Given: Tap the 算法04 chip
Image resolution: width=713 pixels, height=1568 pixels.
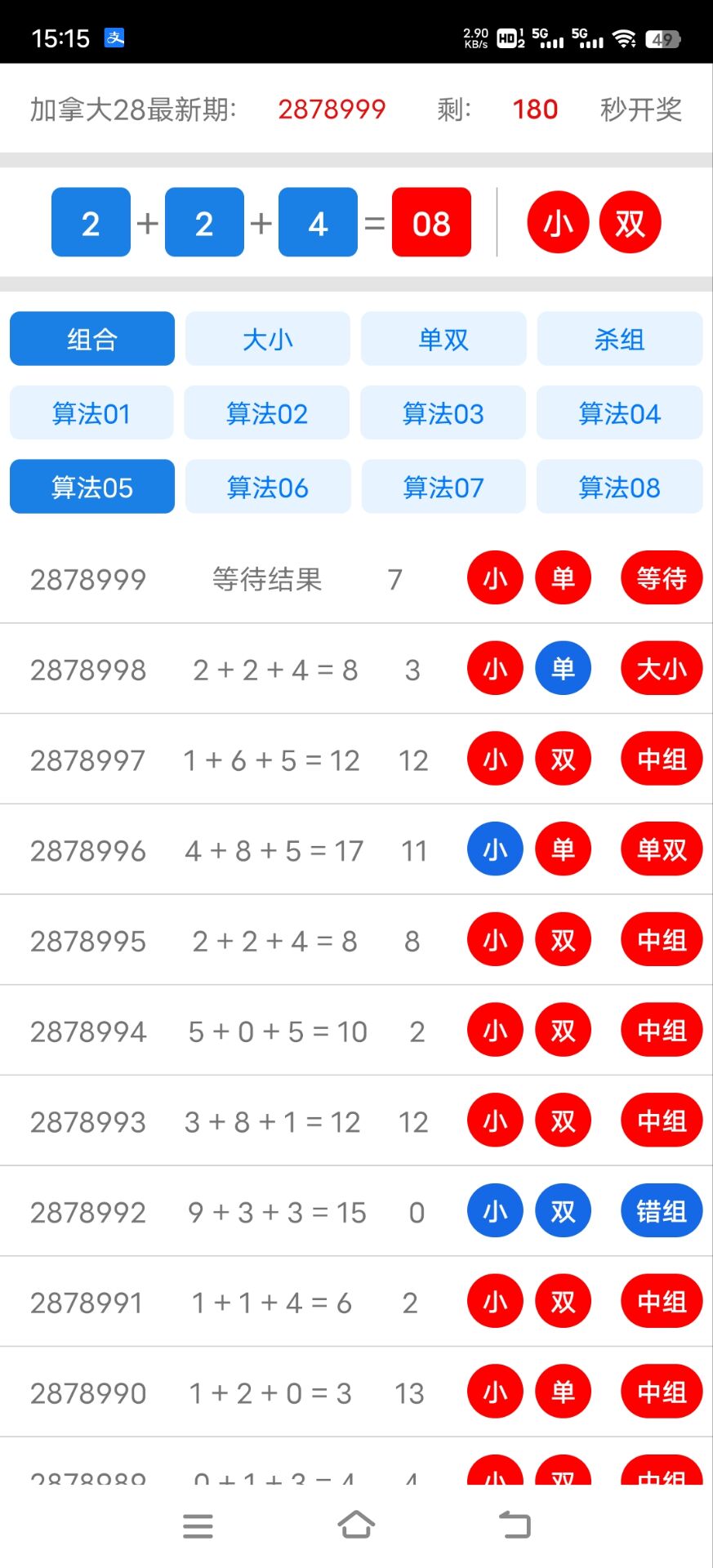Looking at the screenshot, I should pyautogui.click(x=620, y=413).
